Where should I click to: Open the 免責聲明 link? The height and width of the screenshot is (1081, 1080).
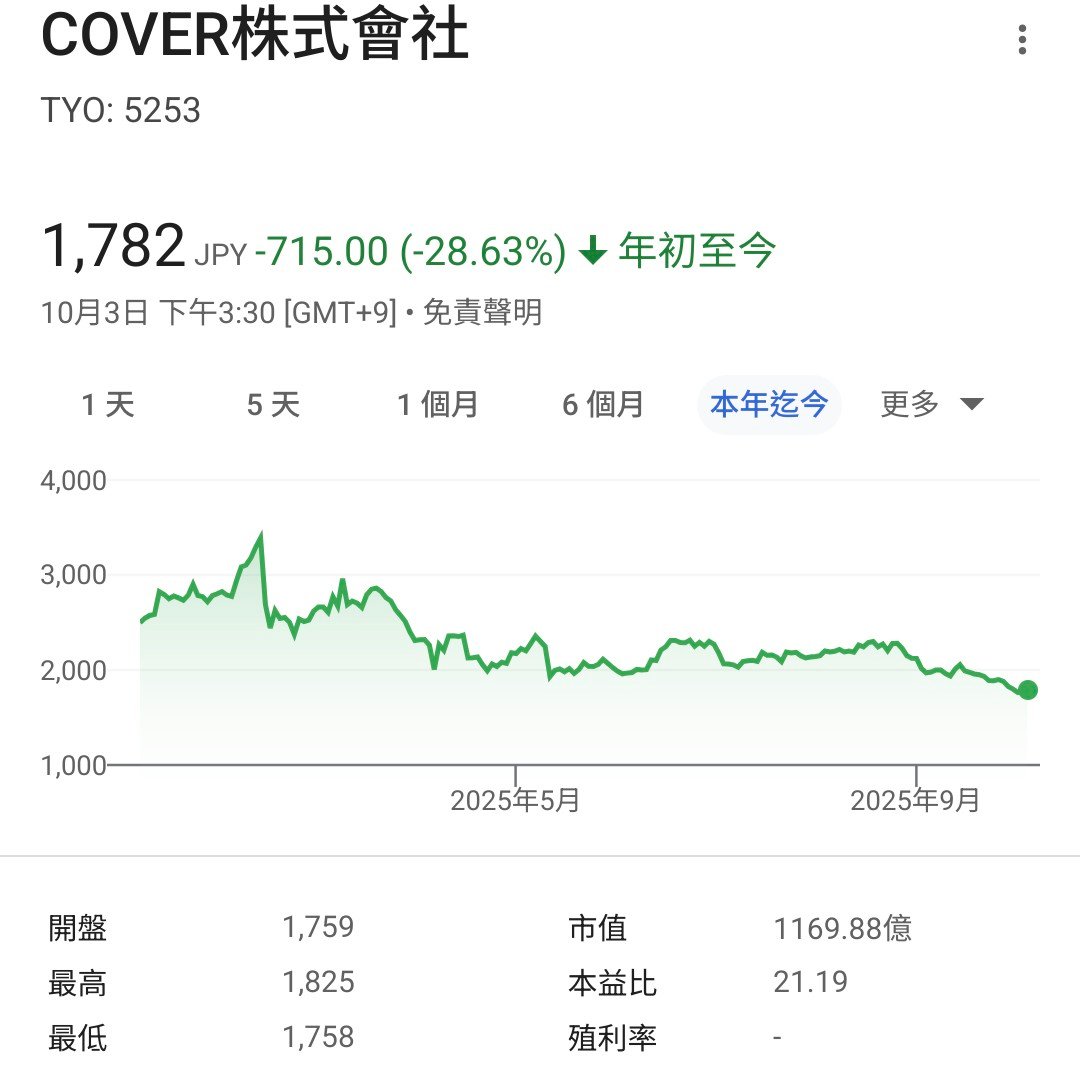482,313
